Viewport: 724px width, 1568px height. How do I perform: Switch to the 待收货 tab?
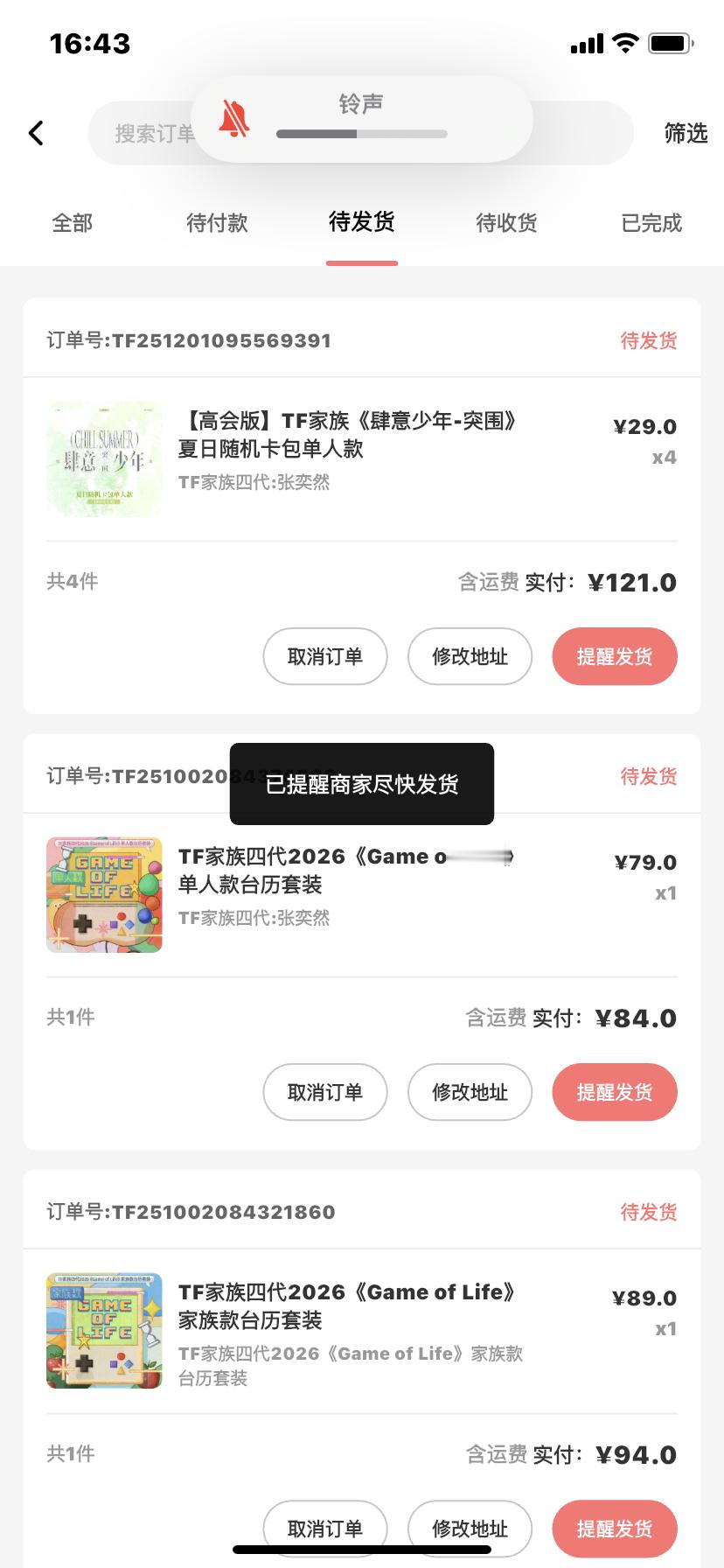click(505, 223)
